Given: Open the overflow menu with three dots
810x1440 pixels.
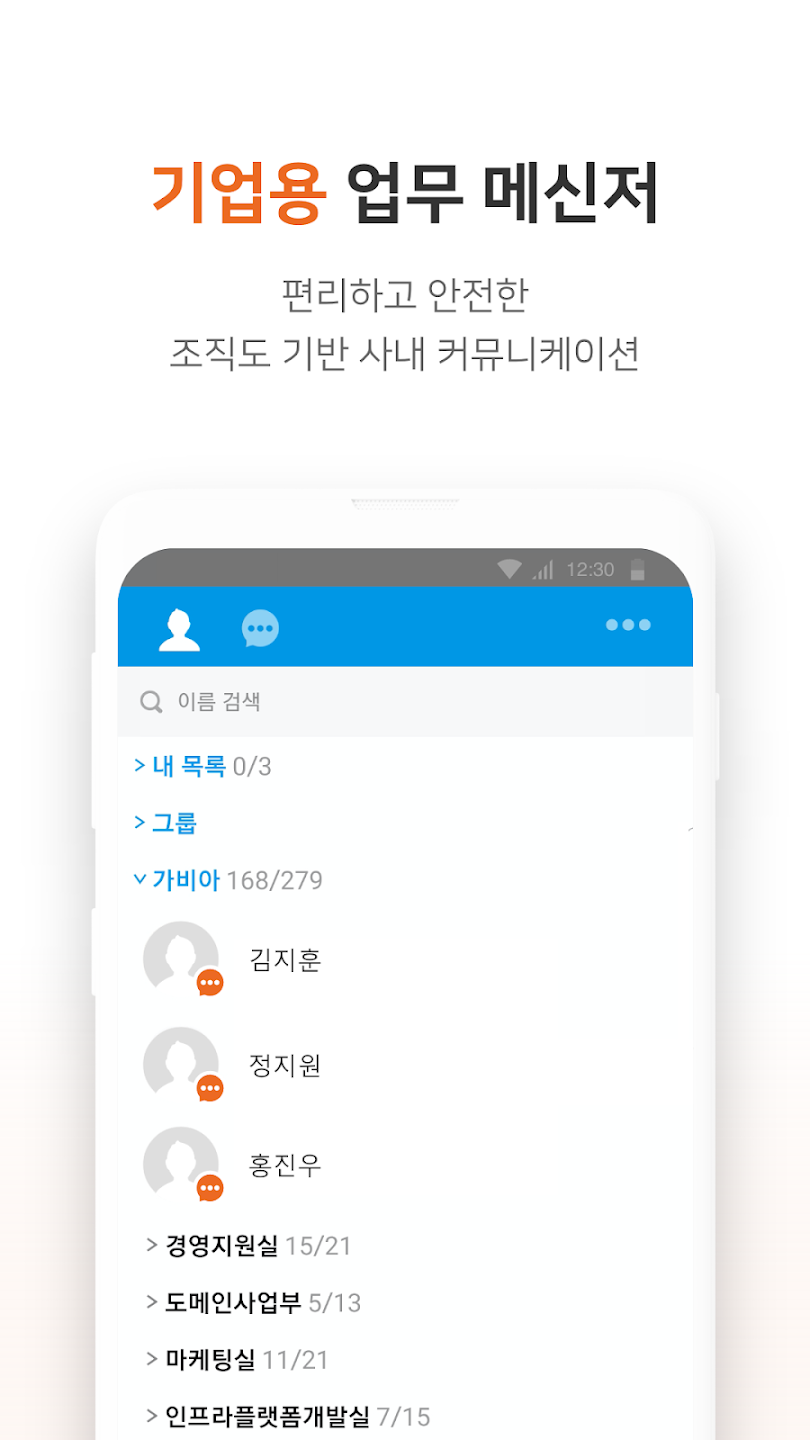Looking at the screenshot, I should click(628, 624).
